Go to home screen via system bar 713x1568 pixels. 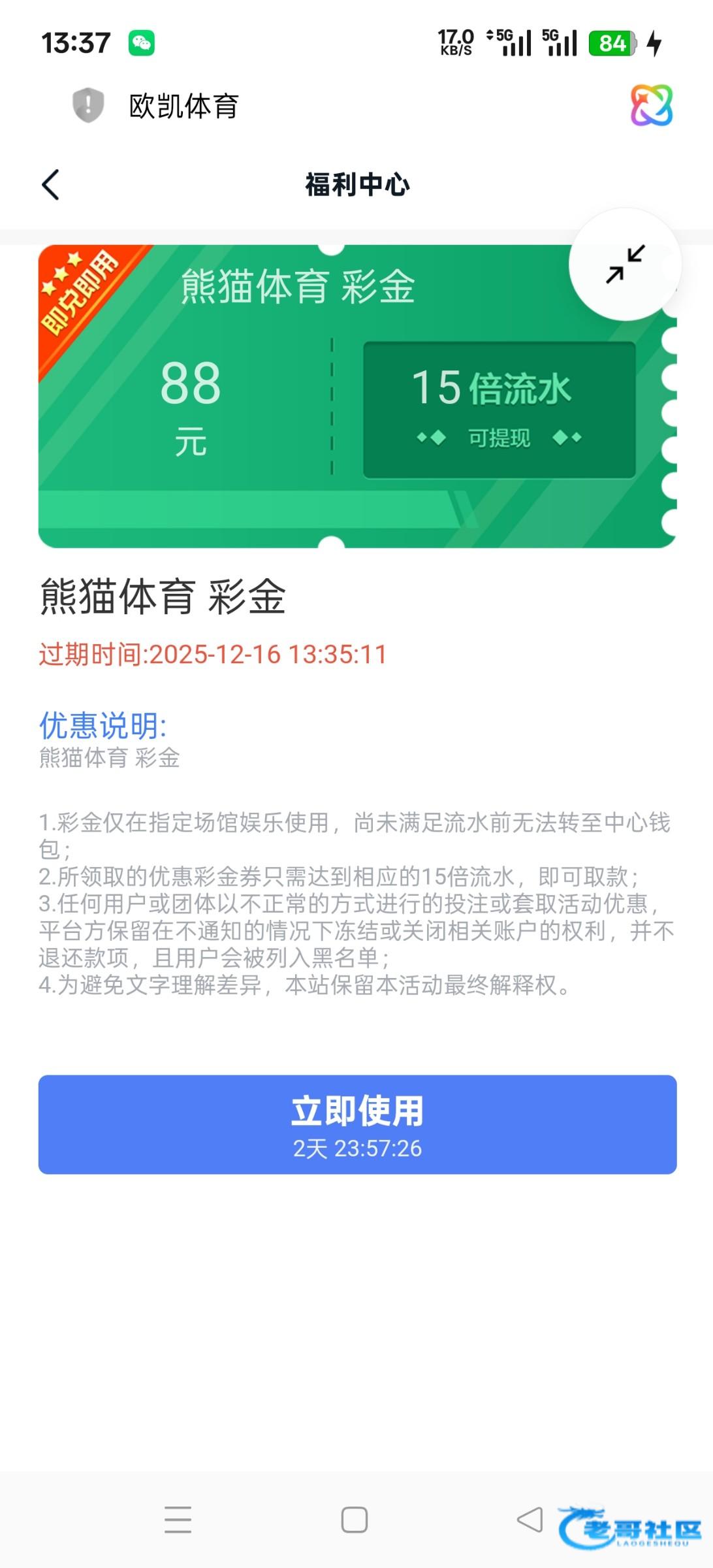pyautogui.click(x=355, y=1520)
